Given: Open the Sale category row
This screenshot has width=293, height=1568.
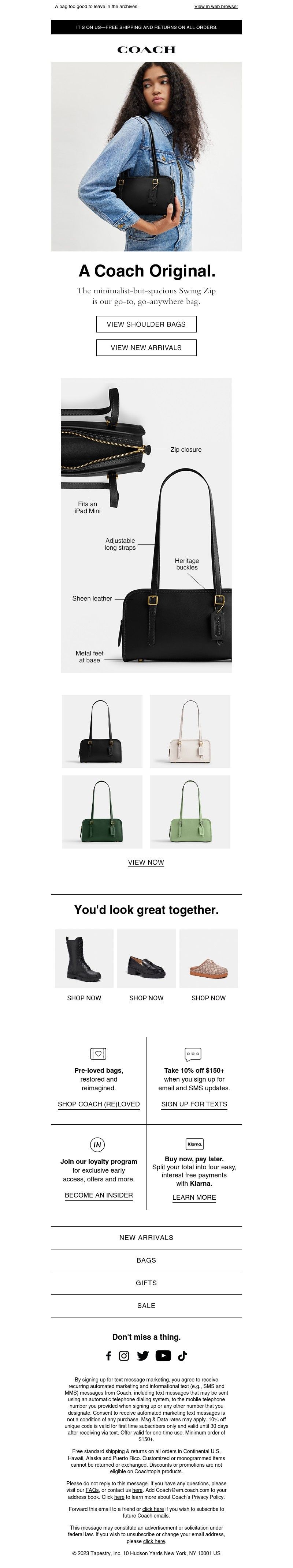Looking at the screenshot, I should tap(146, 1305).
